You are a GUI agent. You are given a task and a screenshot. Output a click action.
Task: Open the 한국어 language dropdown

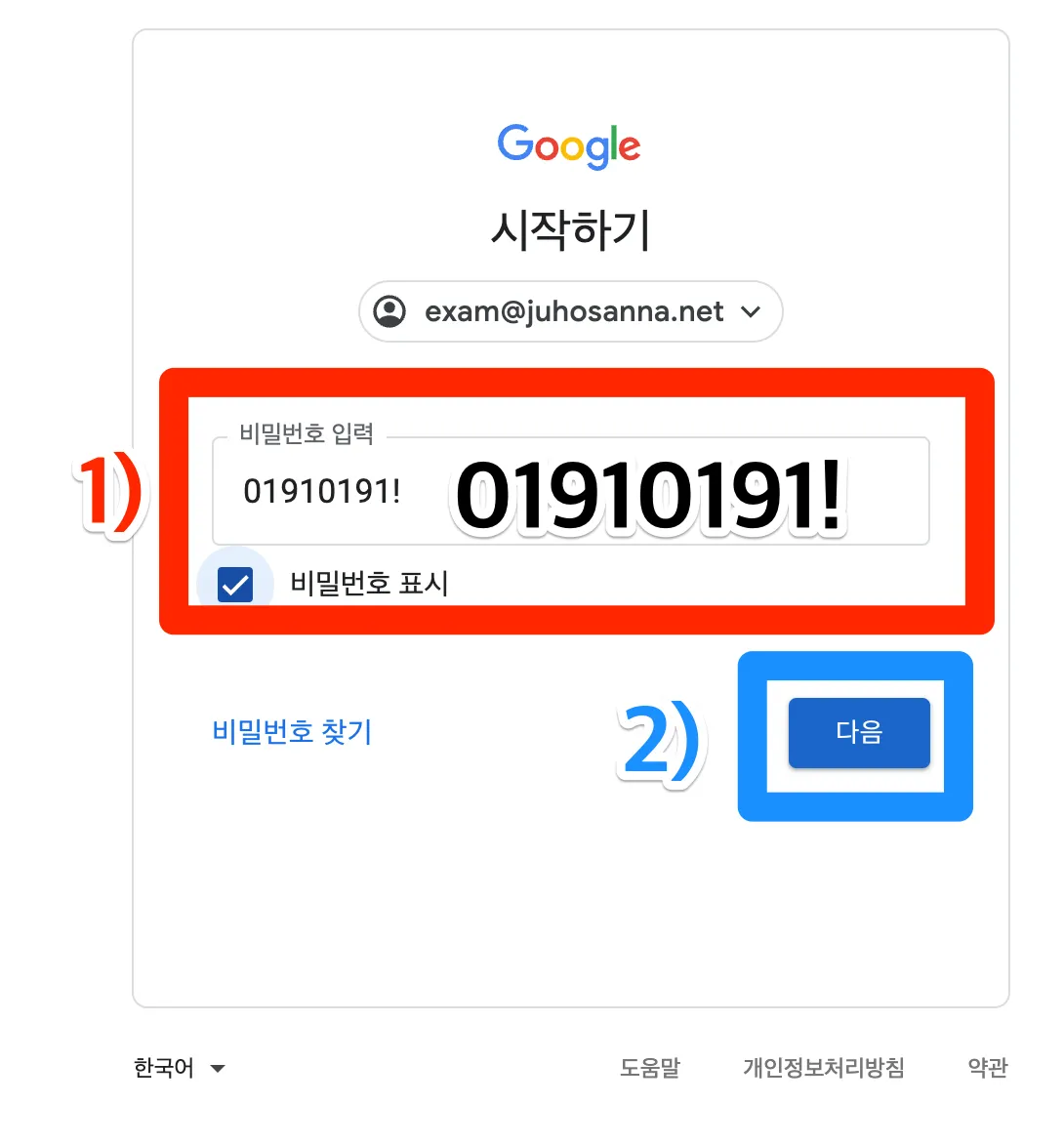coord(179,1068)
